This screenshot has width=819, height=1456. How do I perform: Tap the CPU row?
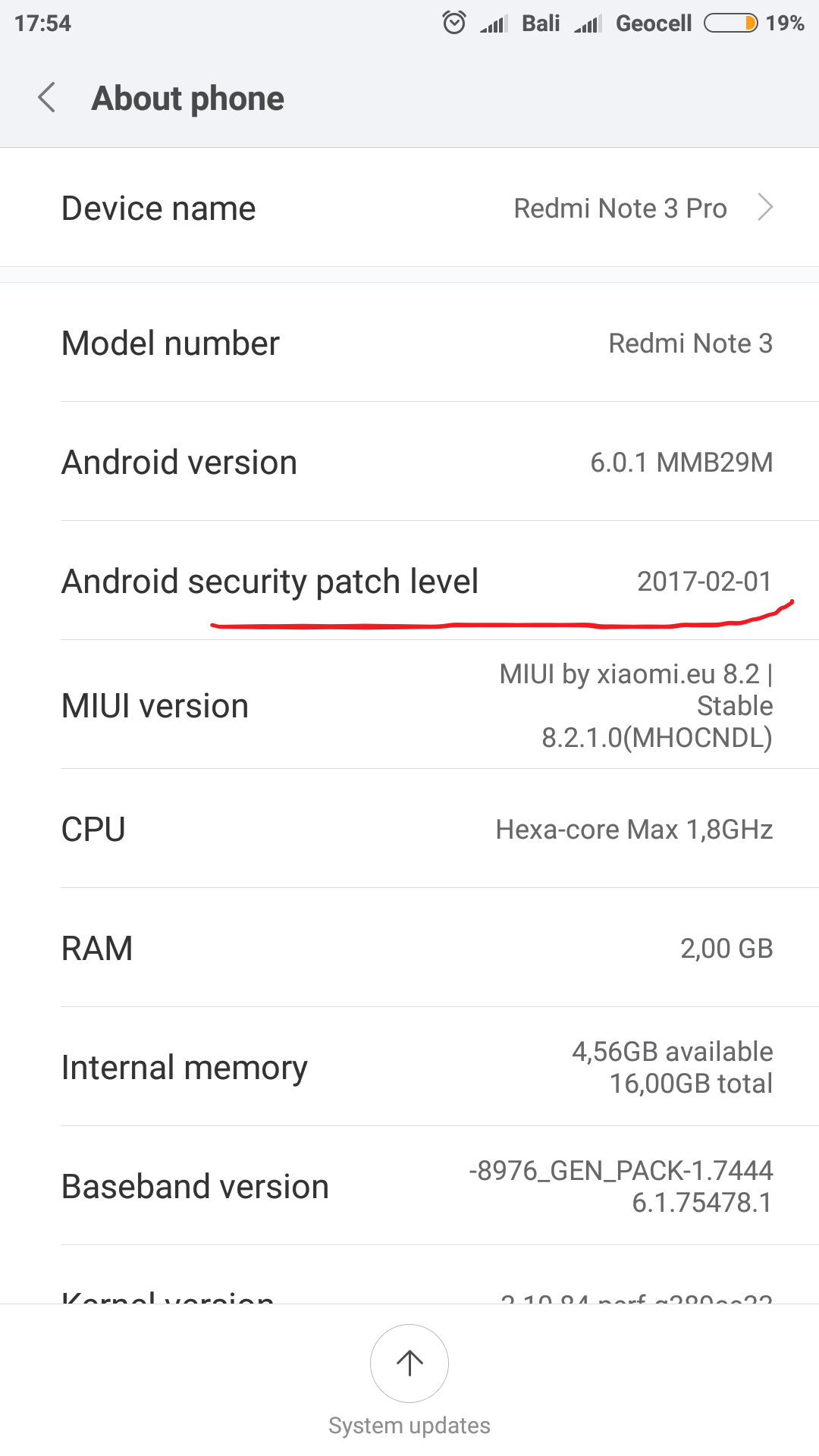[409, 829]
